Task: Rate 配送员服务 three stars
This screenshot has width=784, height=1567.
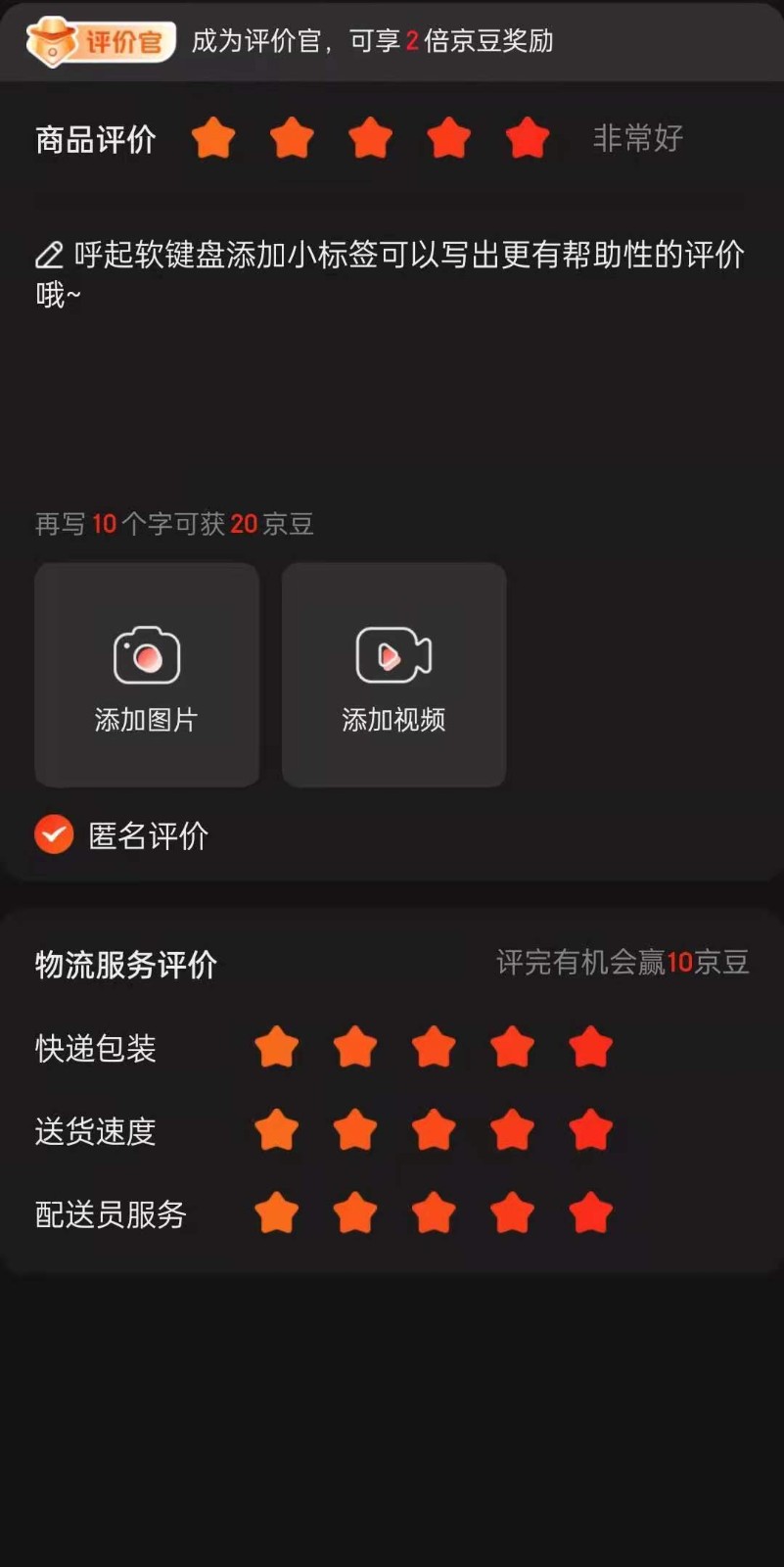Action: click(x=434, y=1214)
